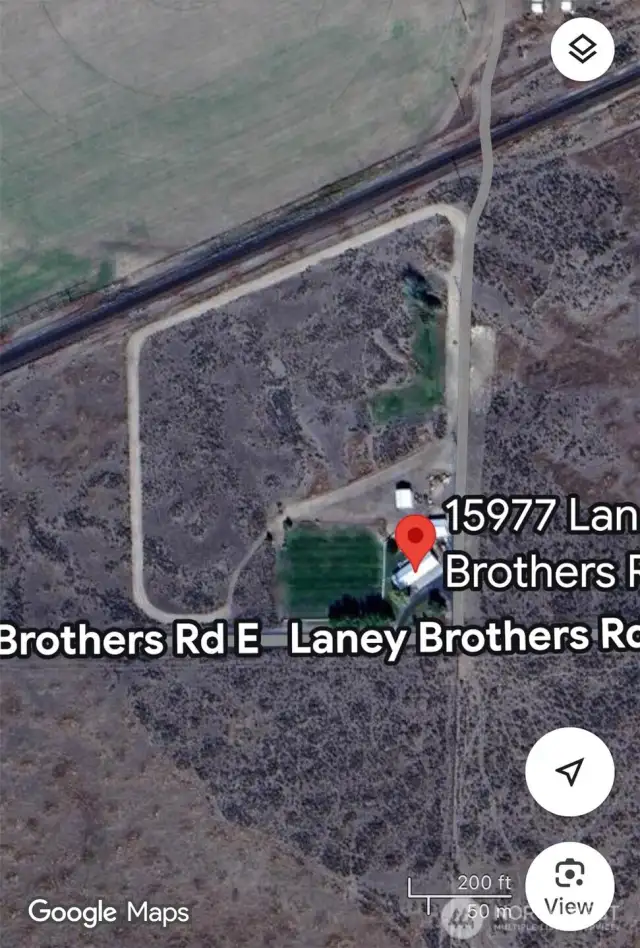Open the map layers selector

coord(582,47)
